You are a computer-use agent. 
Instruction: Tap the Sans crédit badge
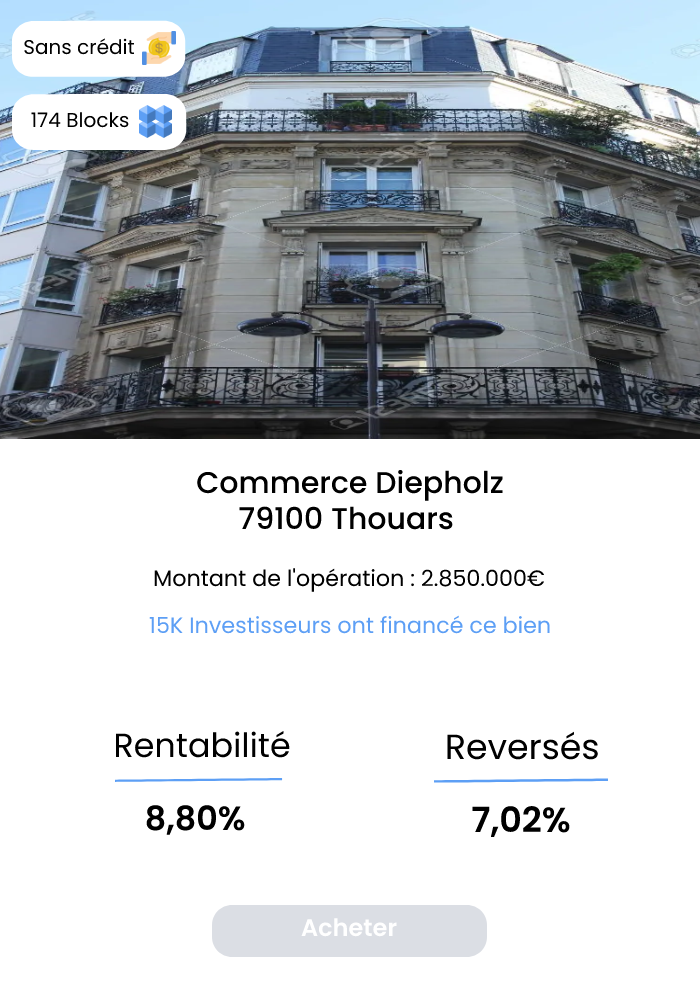pyautogui.click(x=98, y=48)
